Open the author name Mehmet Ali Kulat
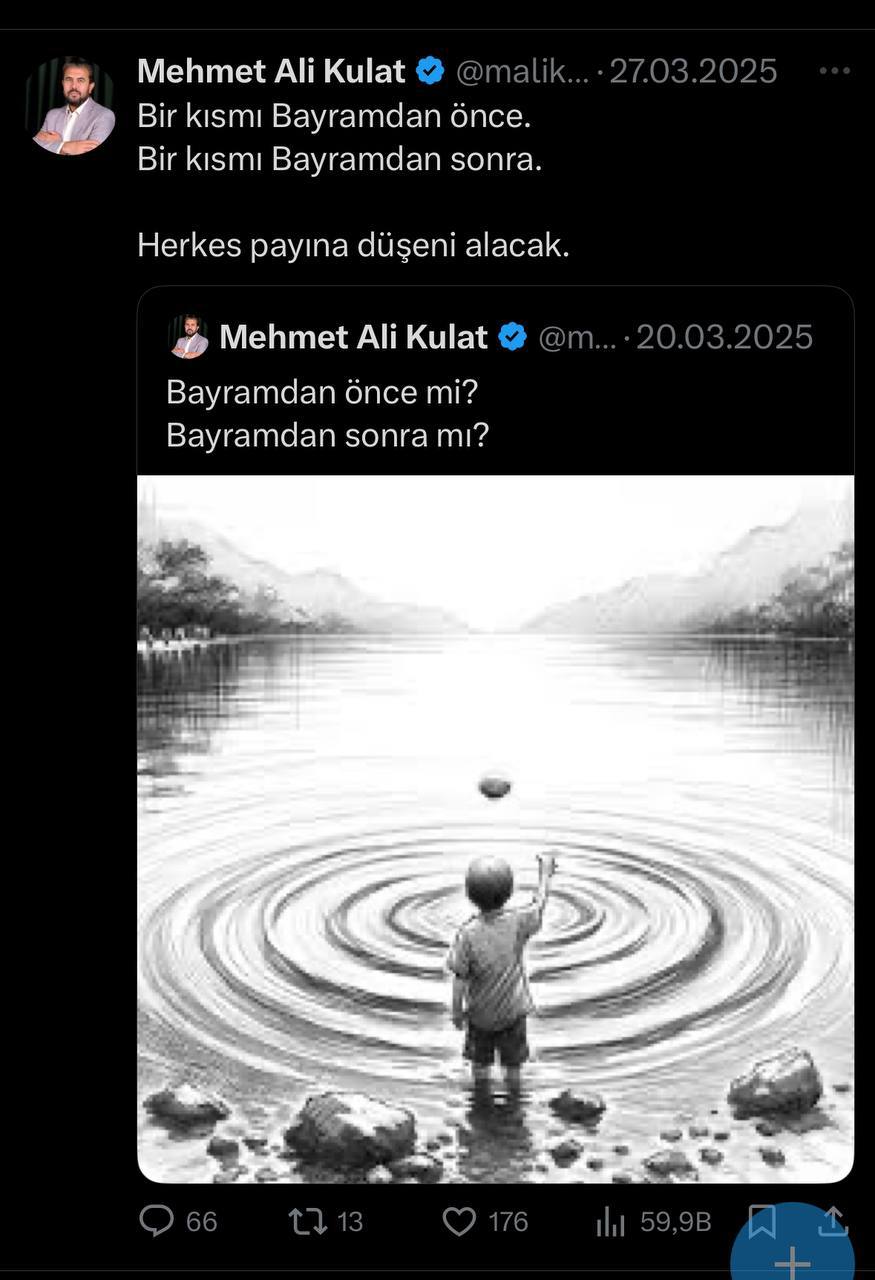 (x=271, y=72)
